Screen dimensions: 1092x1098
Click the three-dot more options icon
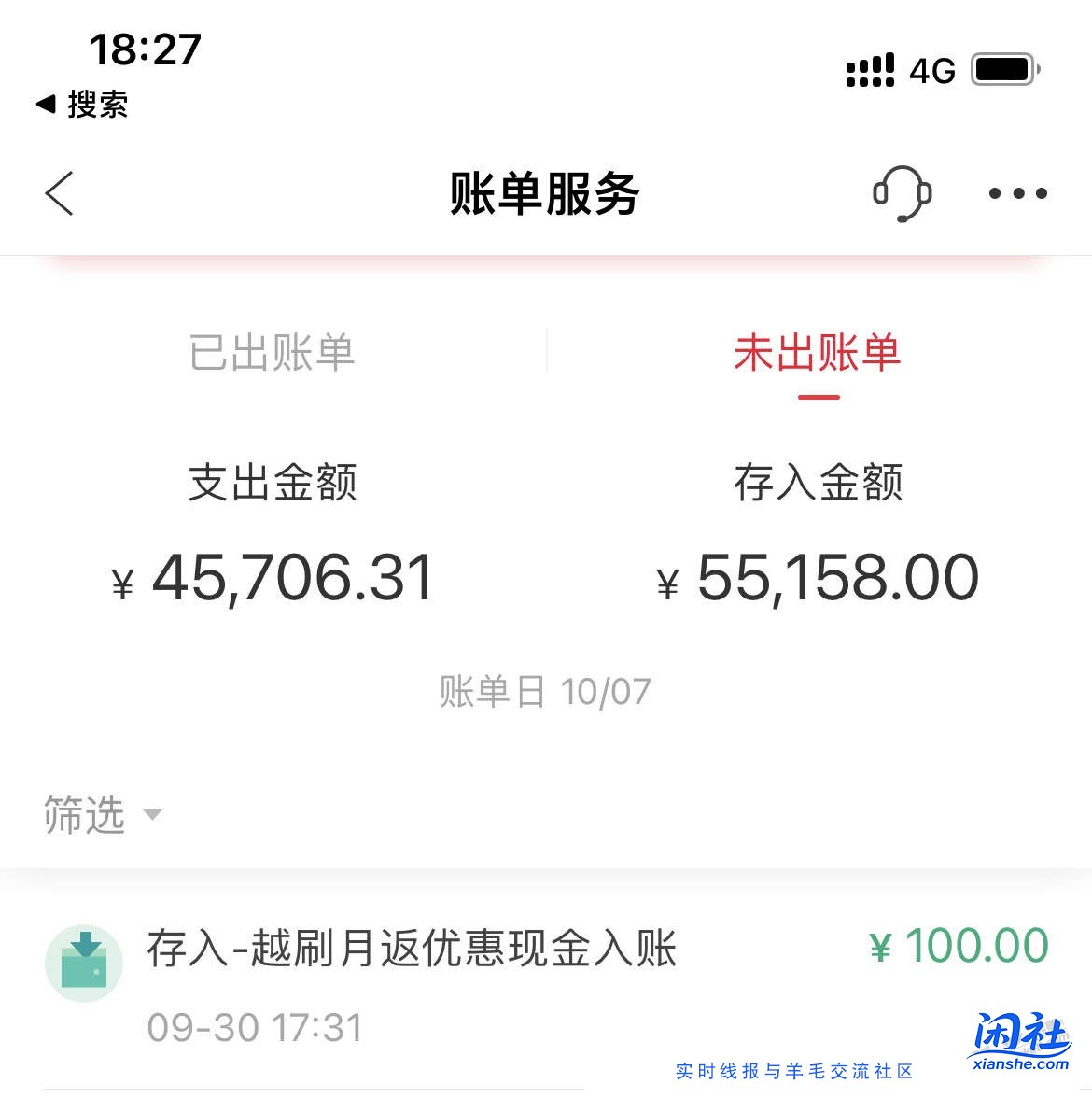(x=1018, y=194)
